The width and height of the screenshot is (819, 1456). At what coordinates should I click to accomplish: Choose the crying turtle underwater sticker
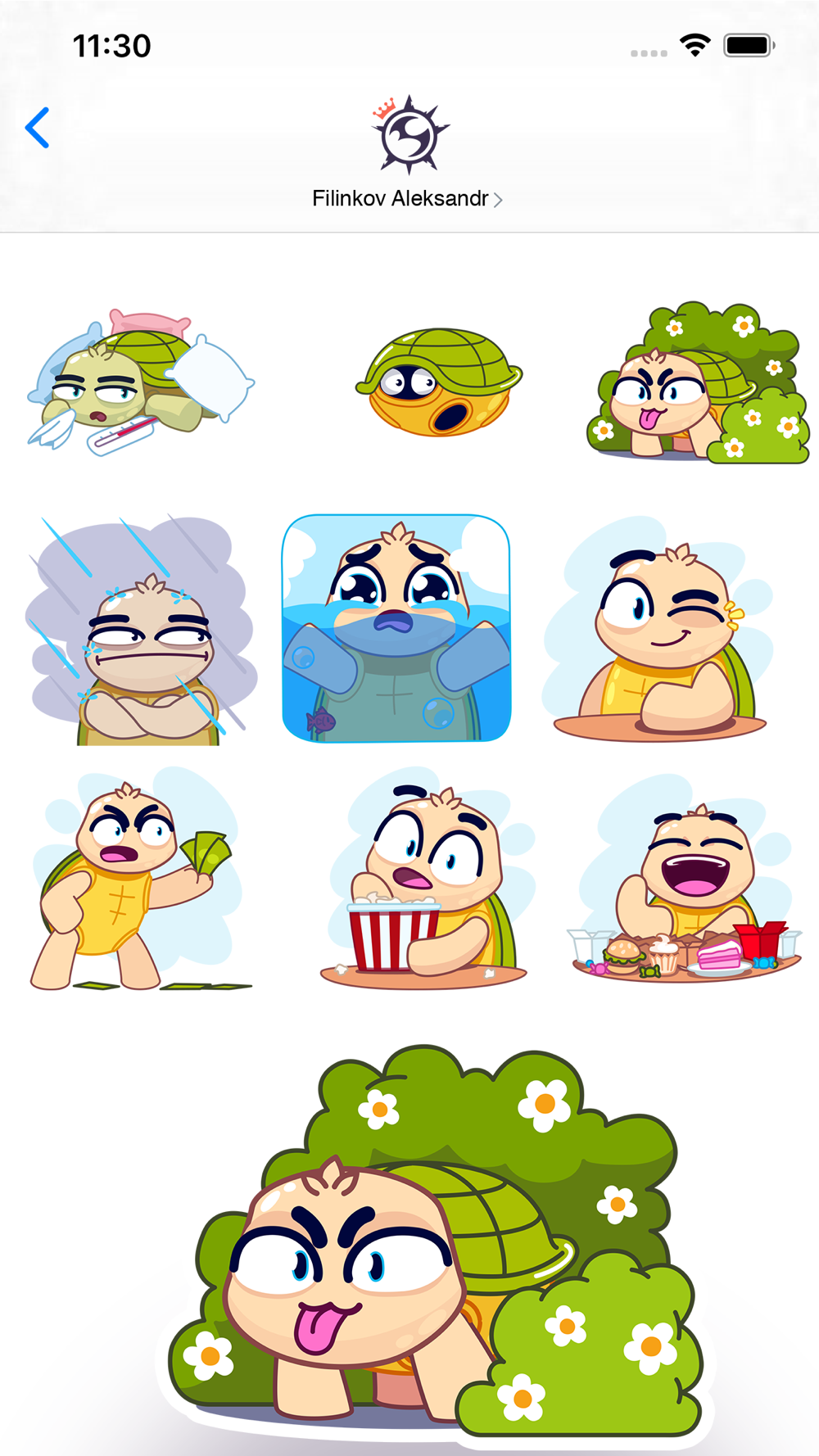(x=396, y=629)
